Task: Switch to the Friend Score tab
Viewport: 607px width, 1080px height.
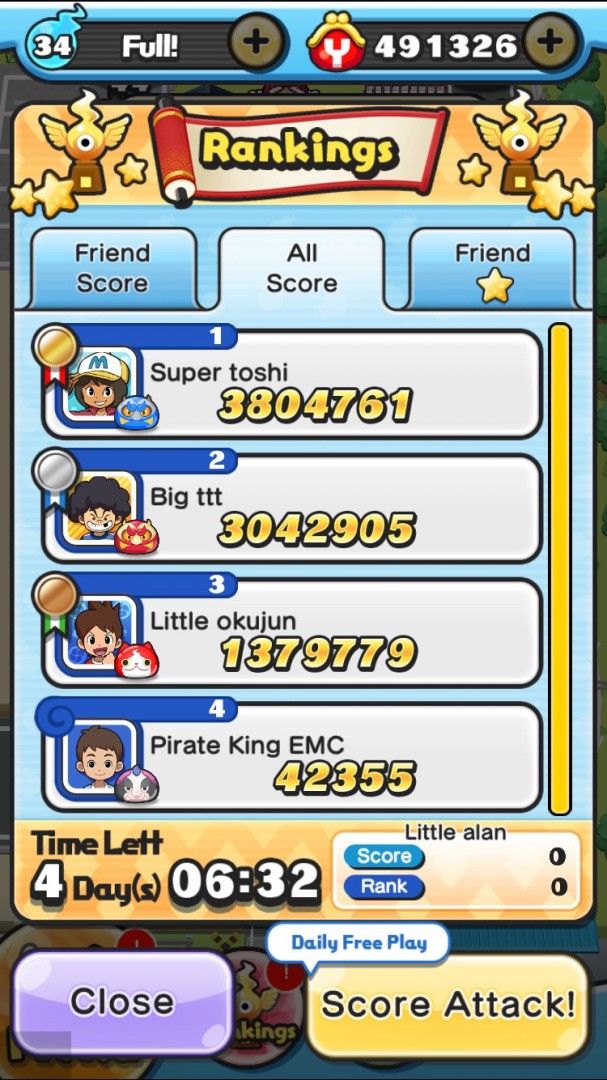Action: click(x=112, y=269)
